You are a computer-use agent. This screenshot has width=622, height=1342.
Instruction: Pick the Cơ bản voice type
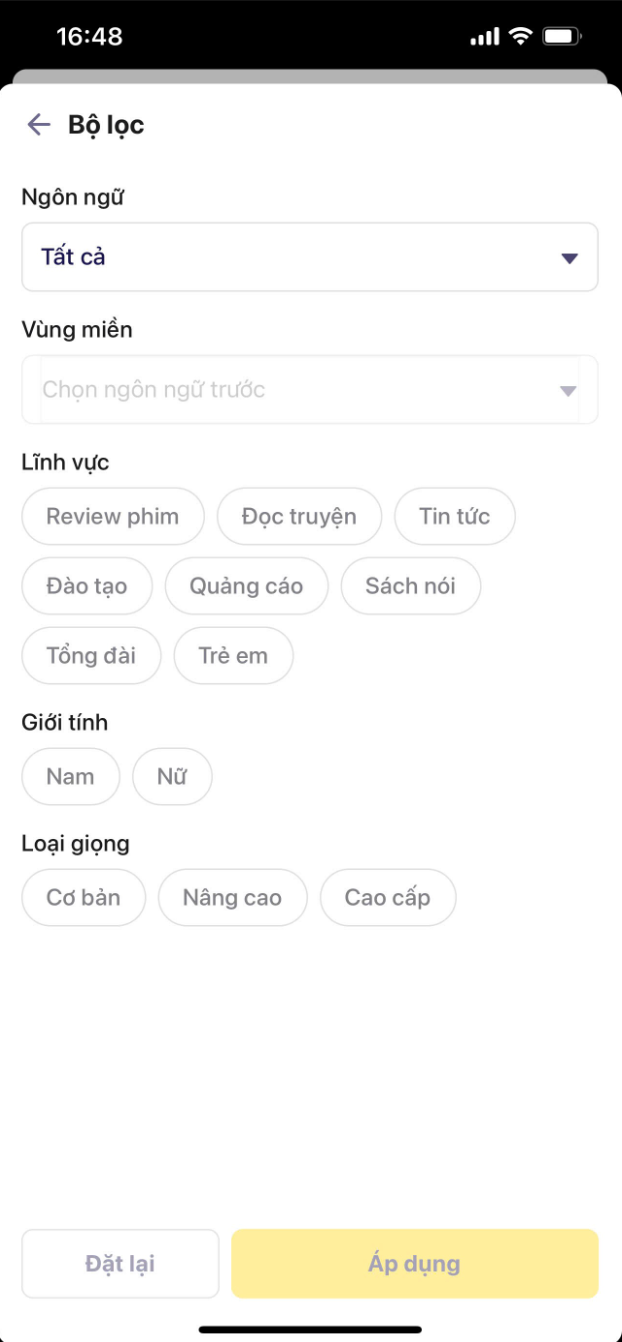(x=83, y=898)
